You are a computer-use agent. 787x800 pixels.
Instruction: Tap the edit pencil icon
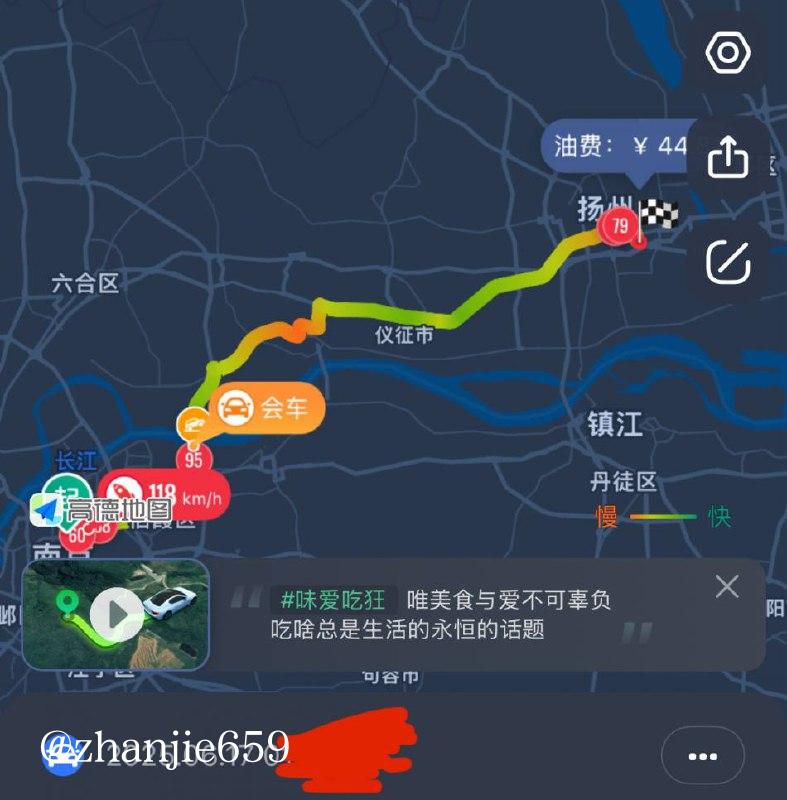tap(727, 260)
